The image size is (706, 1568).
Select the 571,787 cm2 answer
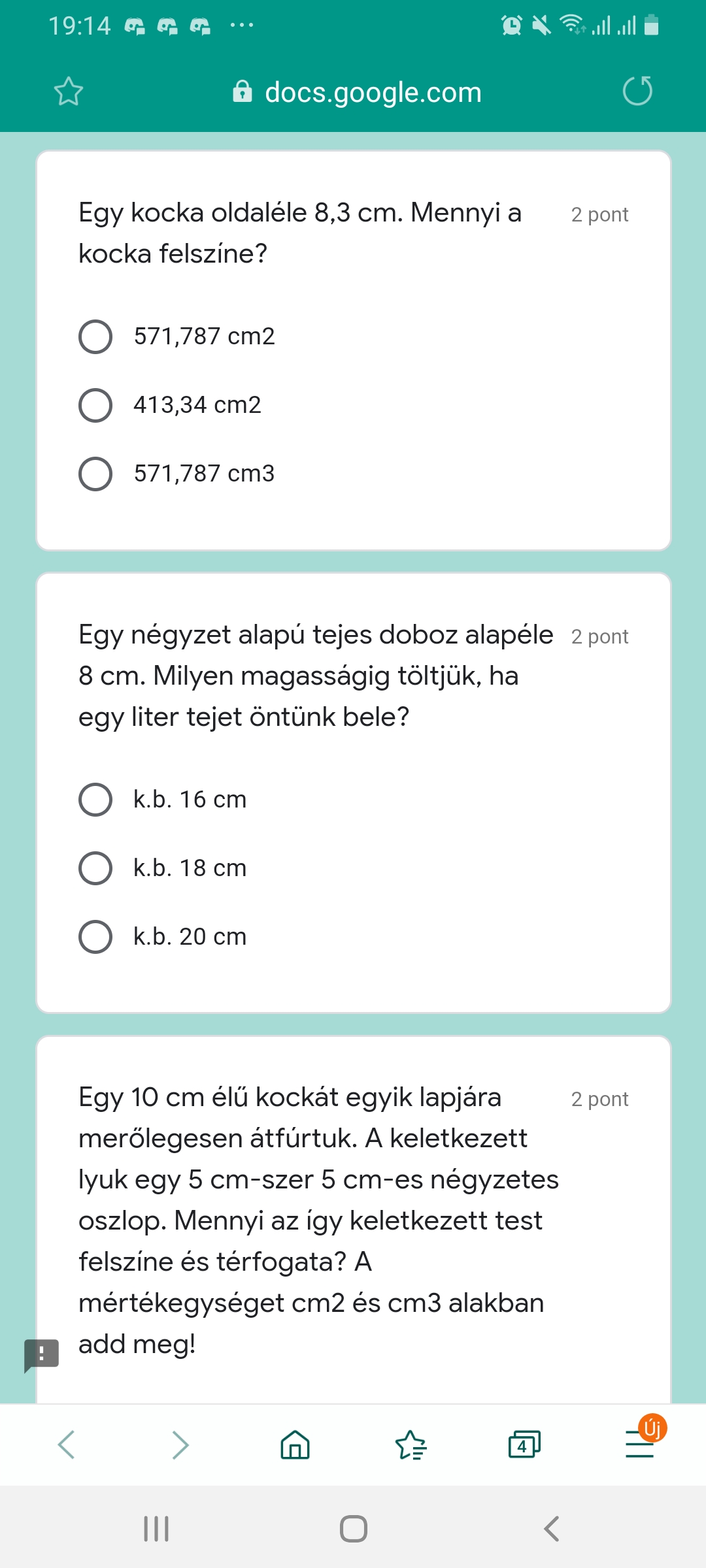point(95,336)
